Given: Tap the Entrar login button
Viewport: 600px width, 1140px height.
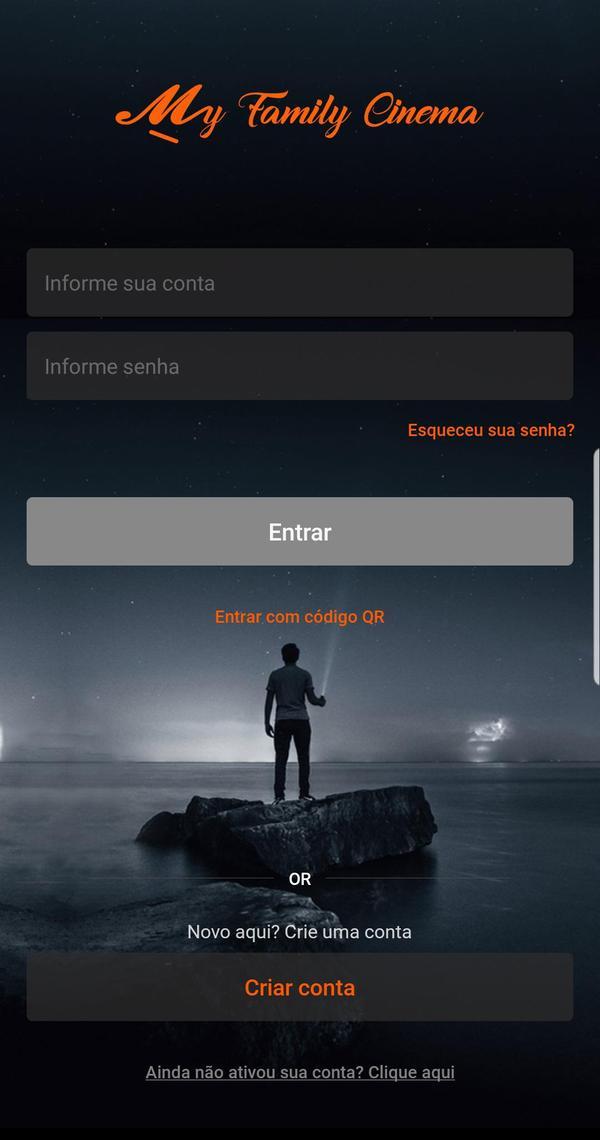Looking at the screenshot, I should [x=300, y=532].
